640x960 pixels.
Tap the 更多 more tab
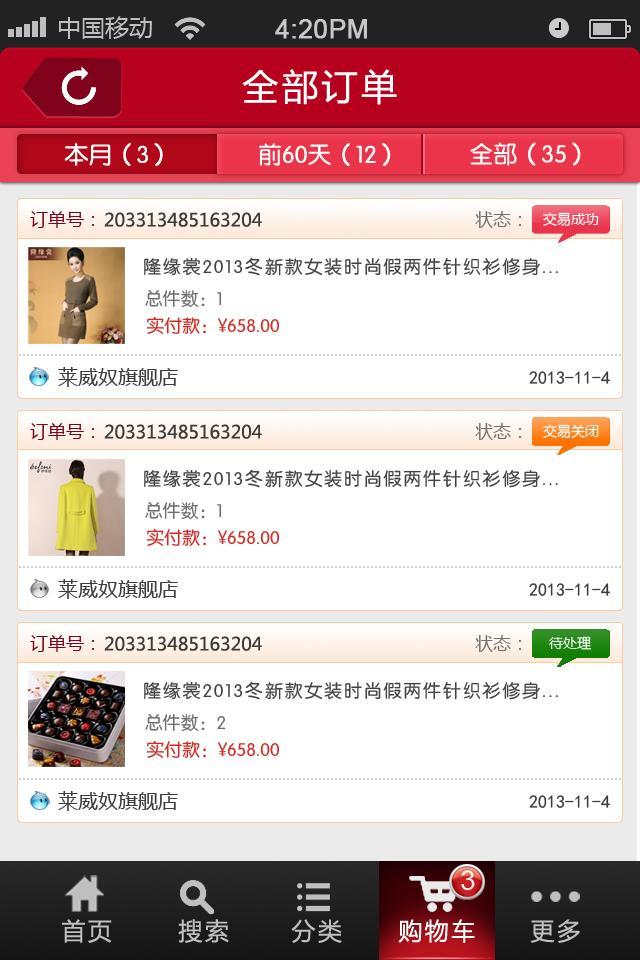tap(555, 910)
